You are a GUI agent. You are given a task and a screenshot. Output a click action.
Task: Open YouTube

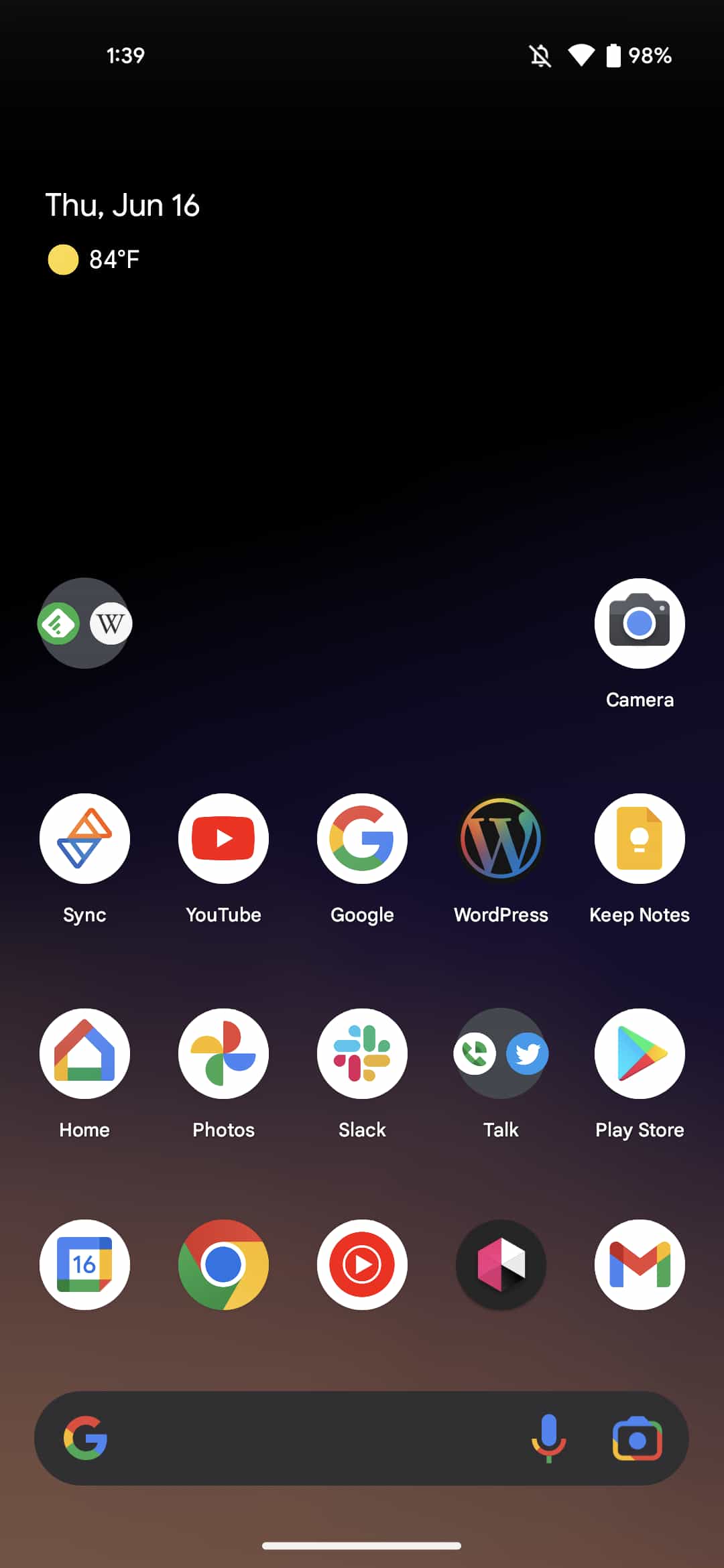[223, 838]
